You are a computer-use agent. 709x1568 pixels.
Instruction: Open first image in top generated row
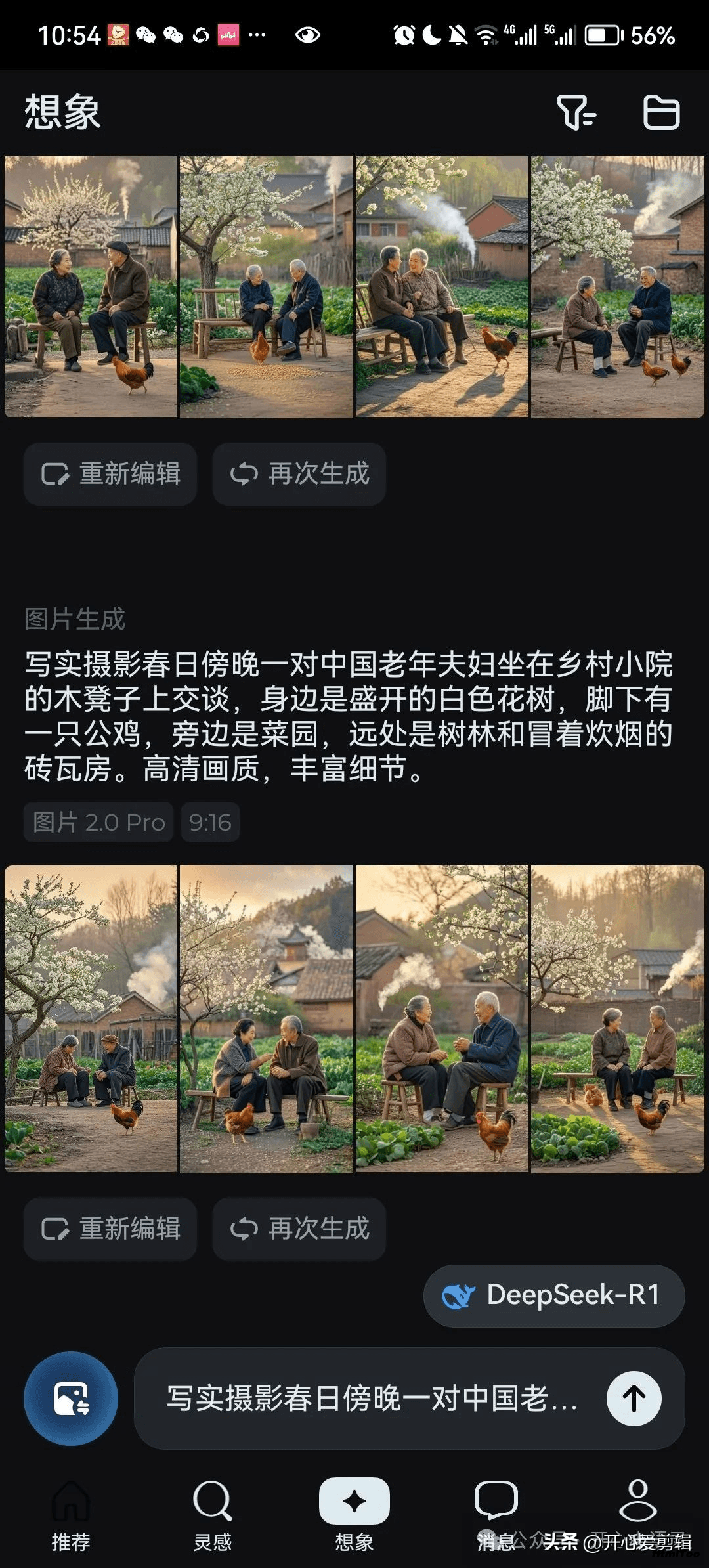91,287
